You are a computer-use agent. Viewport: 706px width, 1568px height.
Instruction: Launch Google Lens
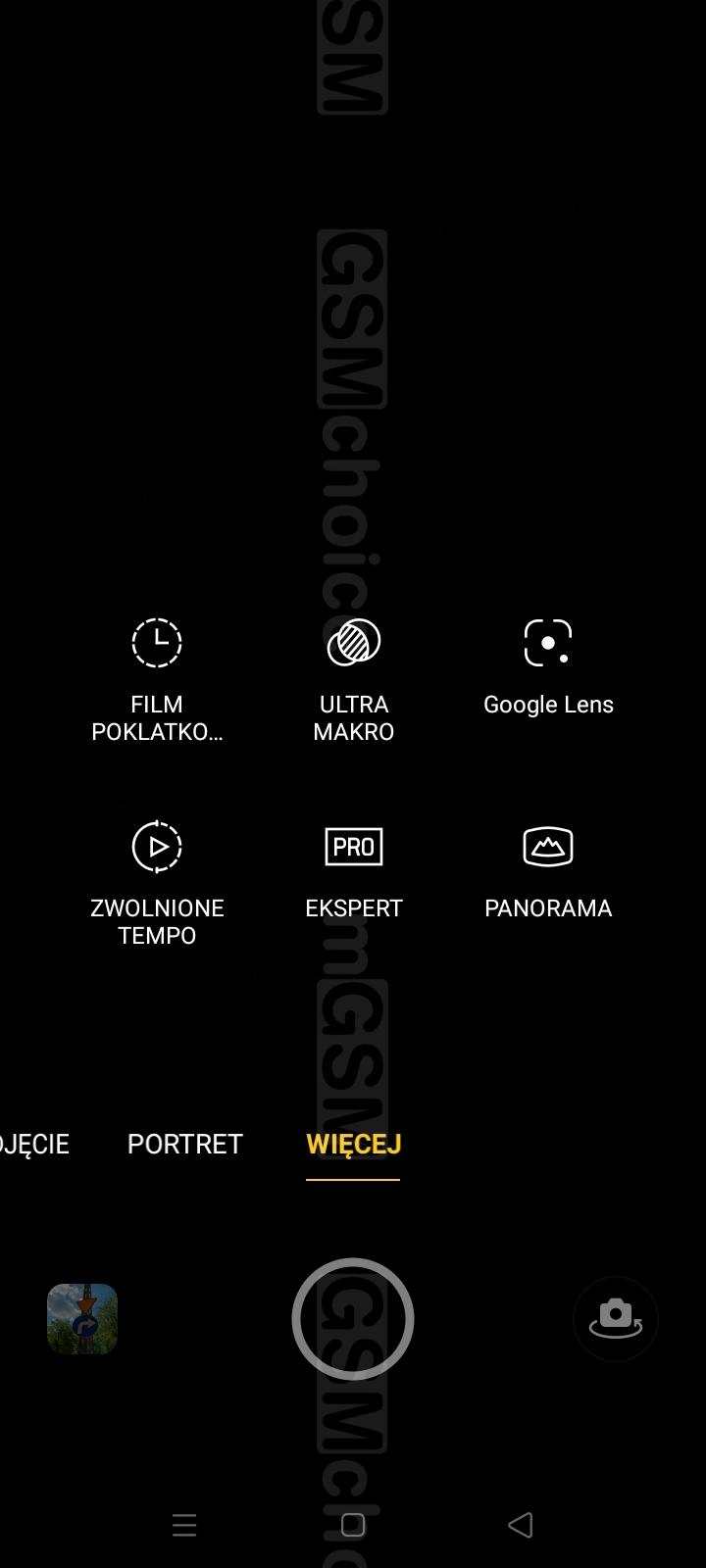point(548,666)
